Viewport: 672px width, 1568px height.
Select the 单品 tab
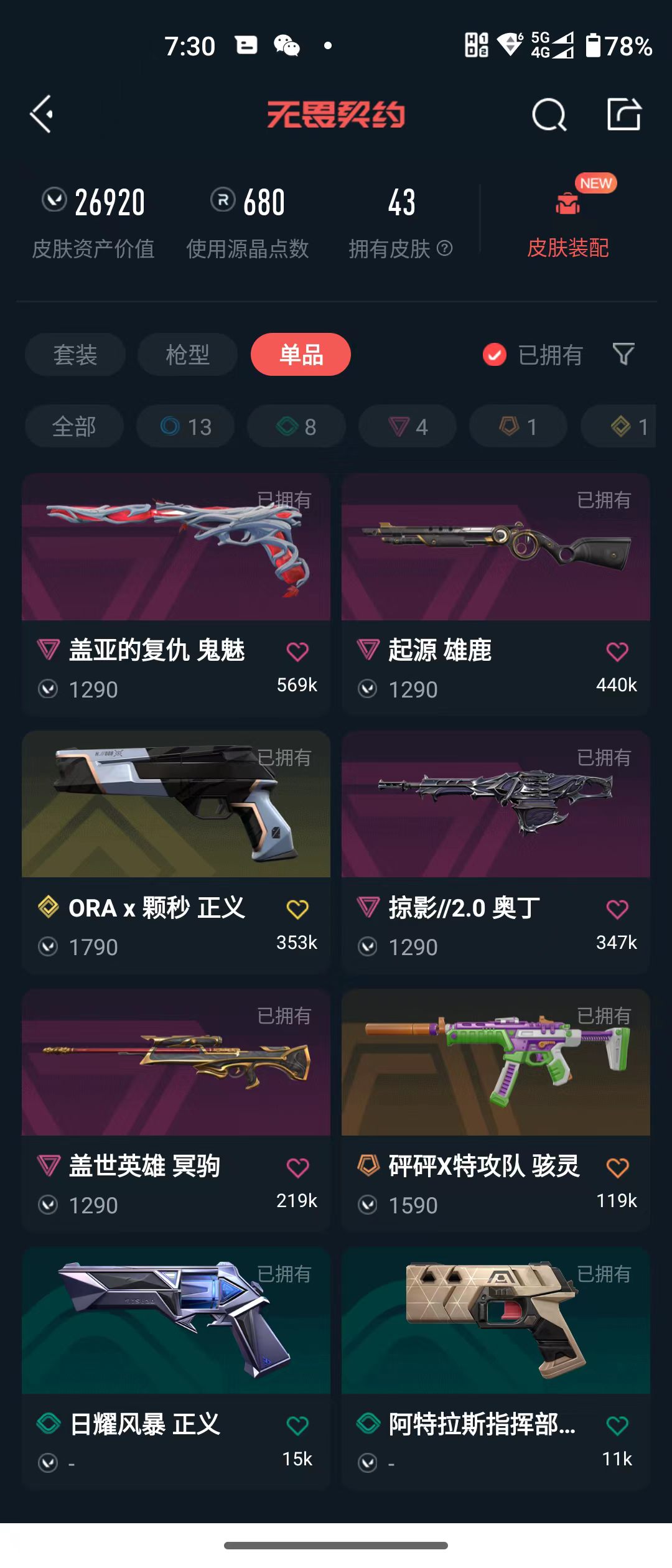[301, 355]
